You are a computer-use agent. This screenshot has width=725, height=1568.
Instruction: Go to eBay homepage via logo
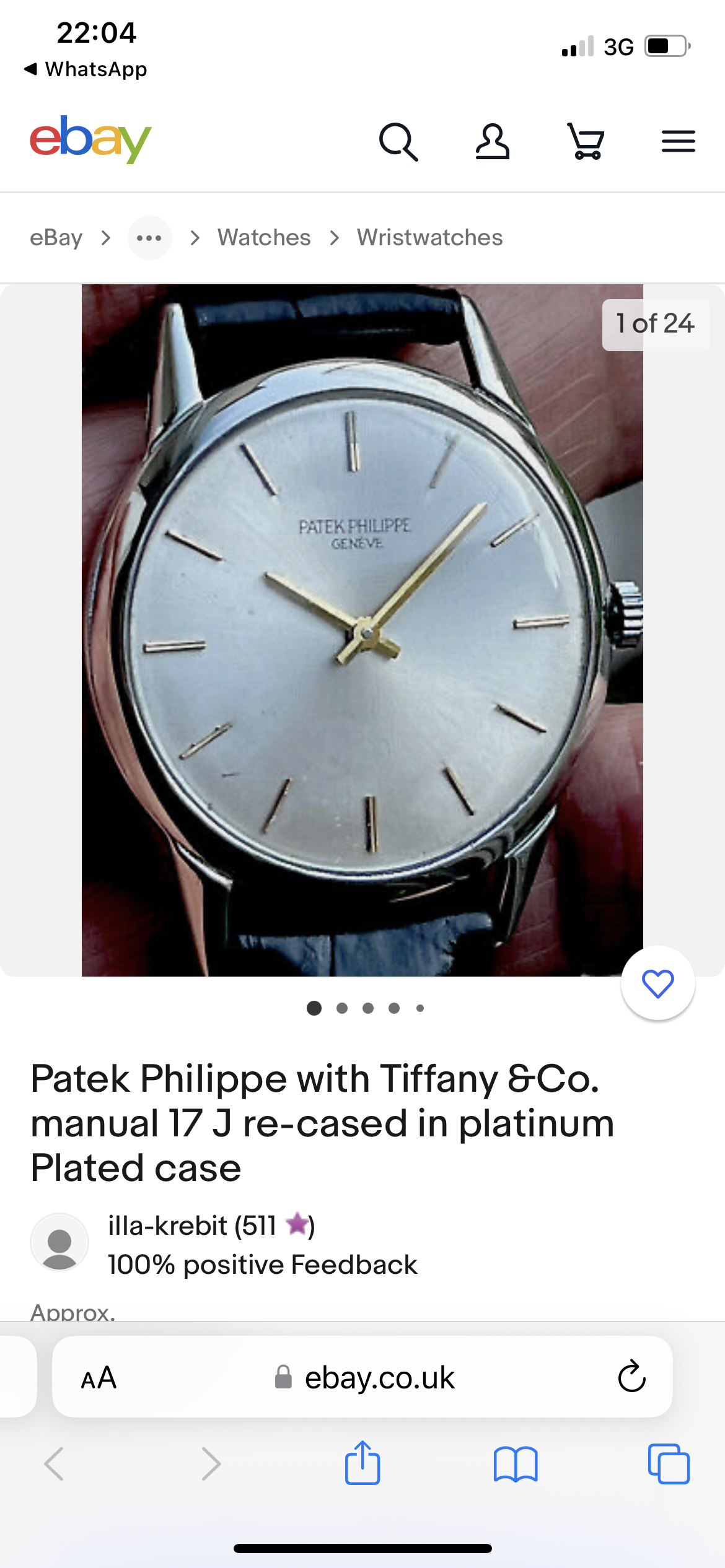90,139
